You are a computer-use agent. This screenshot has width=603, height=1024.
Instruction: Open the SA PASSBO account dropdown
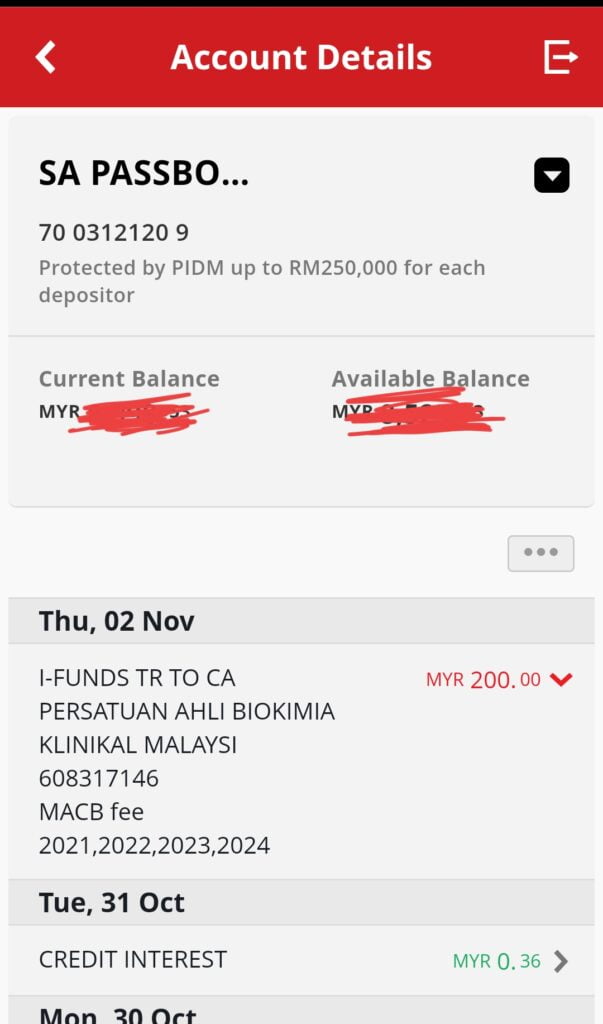(x=551, y=176)
